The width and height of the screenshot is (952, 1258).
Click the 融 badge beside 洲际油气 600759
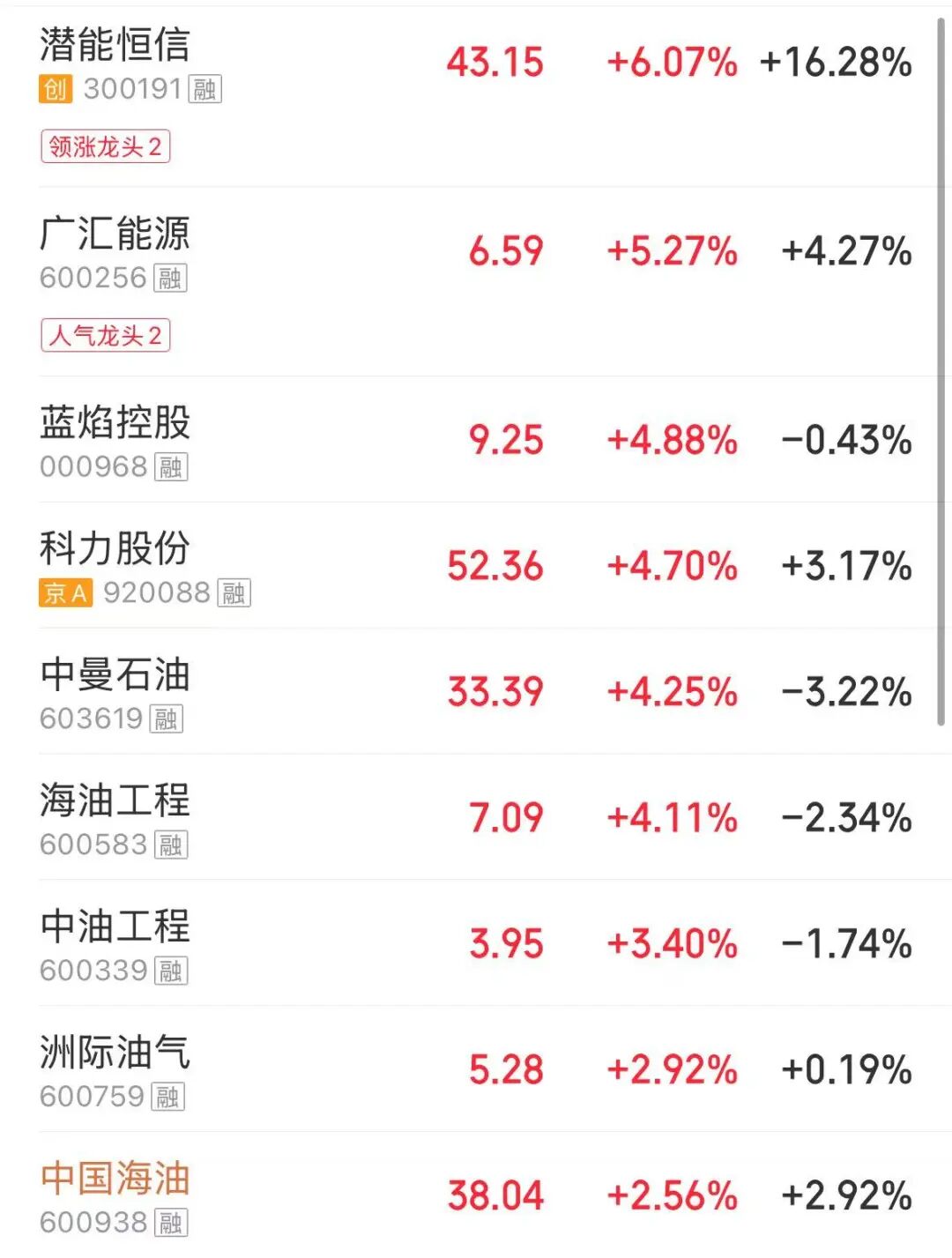pos(169,1097)
